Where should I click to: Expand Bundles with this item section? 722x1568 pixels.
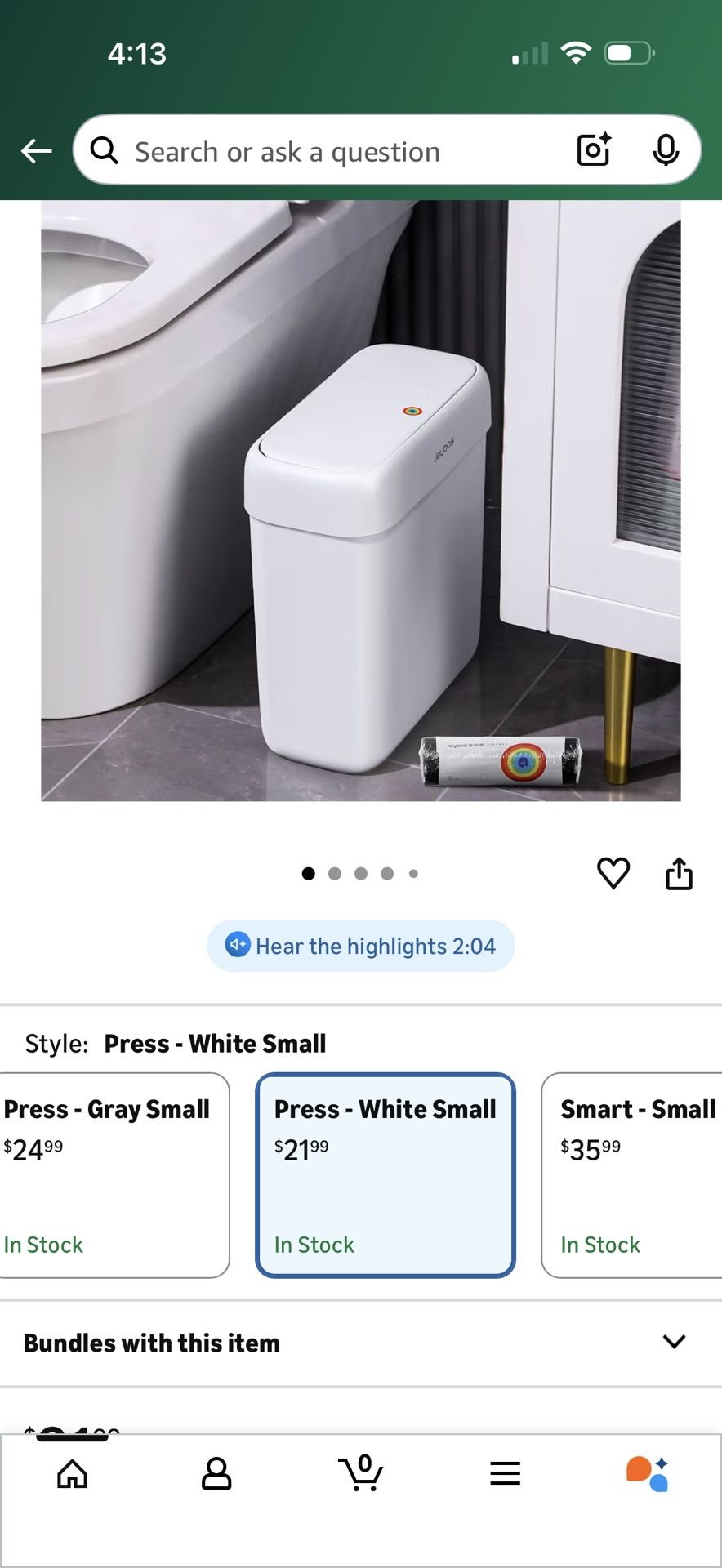(672, 1342)
